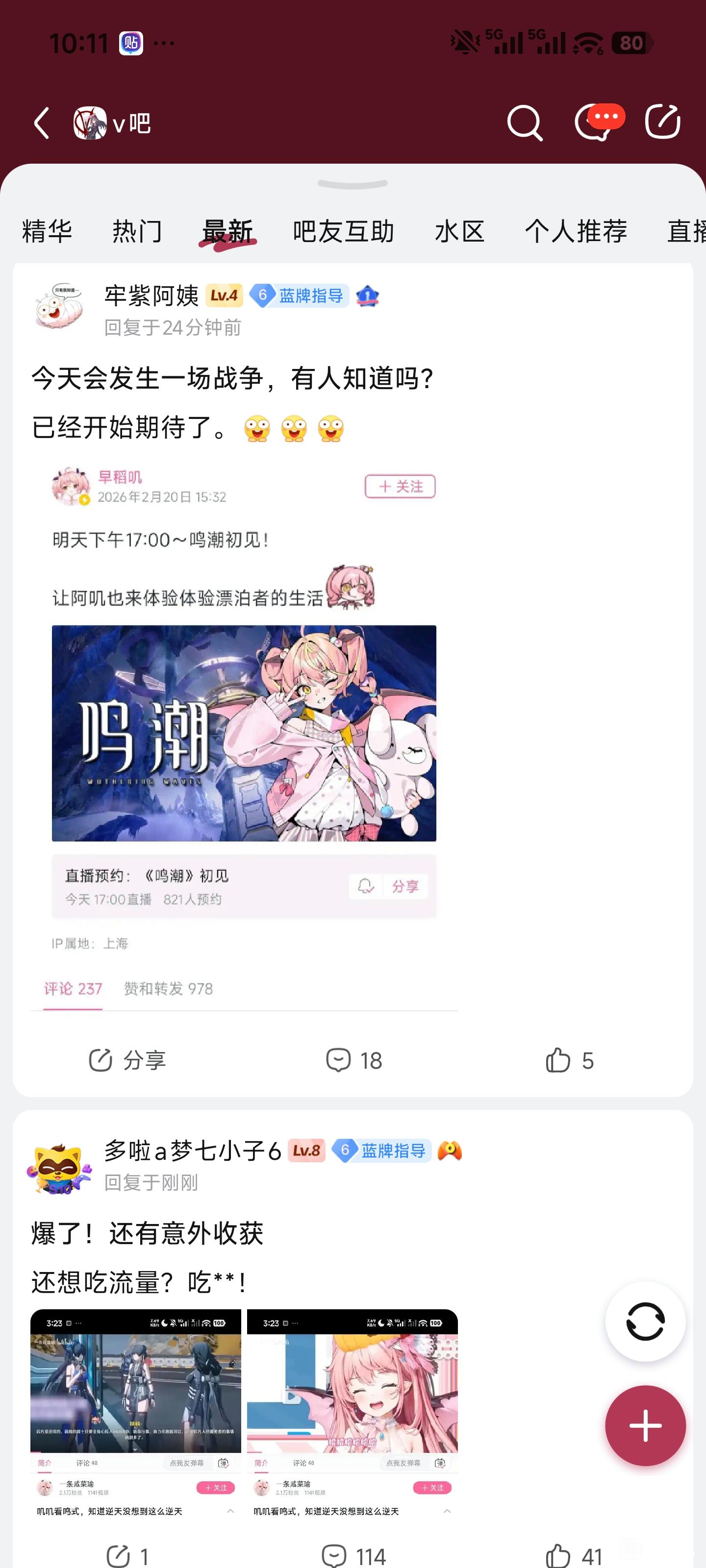Like 牢紫阿姨's post
Viewport: 706px width, 1568px height.
[x=570, y=1060]
